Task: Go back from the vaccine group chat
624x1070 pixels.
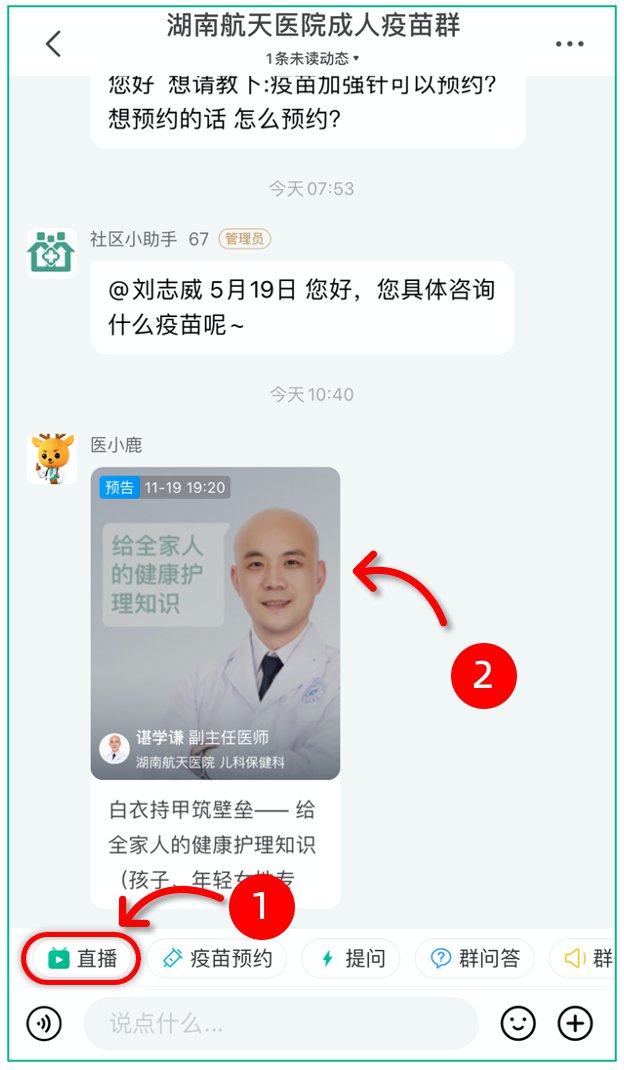Action: (x=54, y=43)
